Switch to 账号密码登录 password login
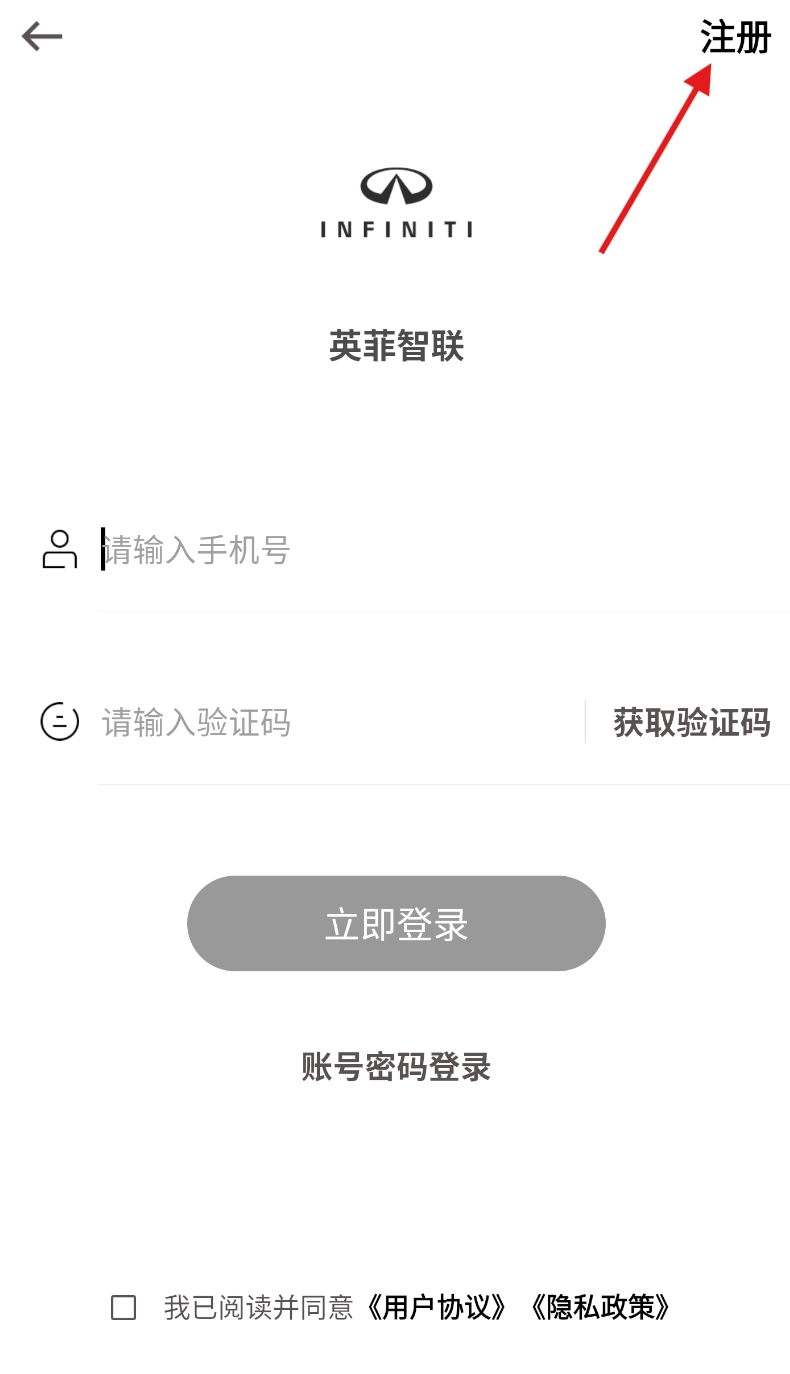This screenshot has height=1374, width=790. click(396, 1067)
